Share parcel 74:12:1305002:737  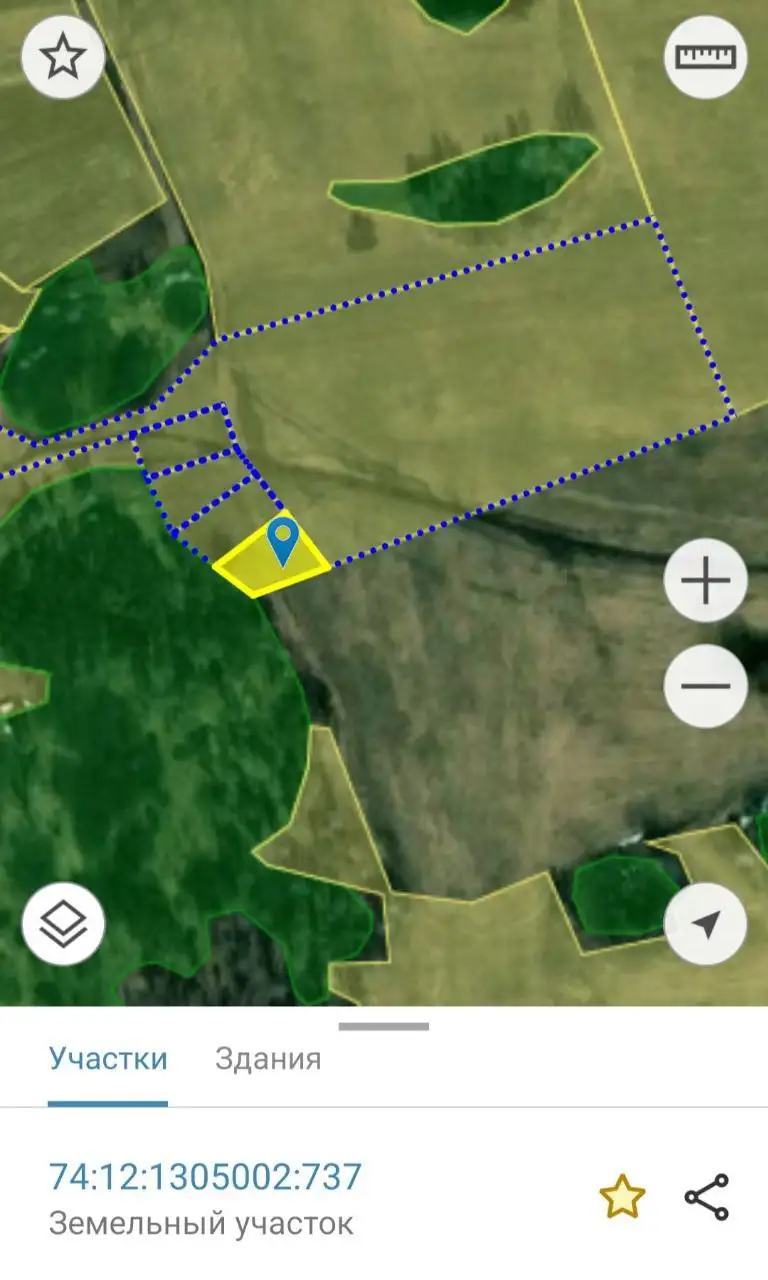(707, 1197)
